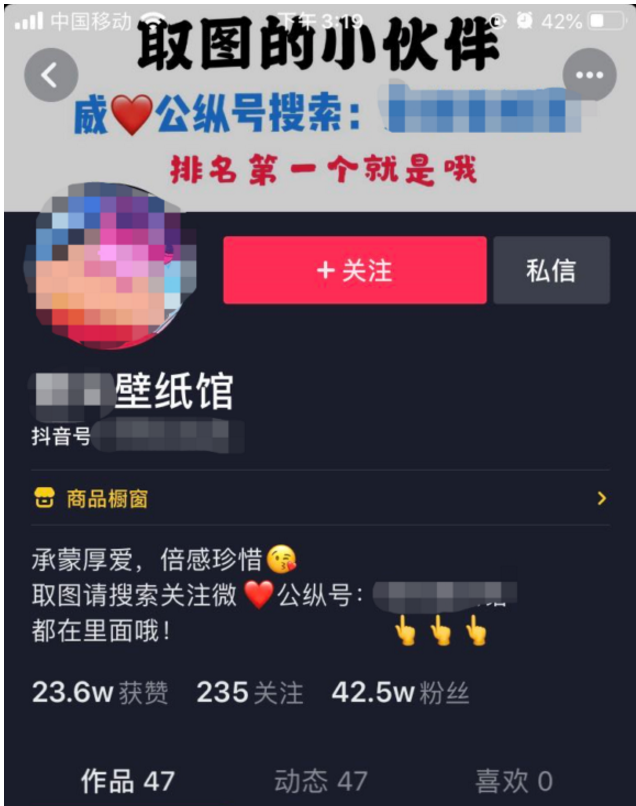This screenshot has height=806, width=636.
Task: Open the 商品橱窗 product showcase
Action: pos(320,498)
